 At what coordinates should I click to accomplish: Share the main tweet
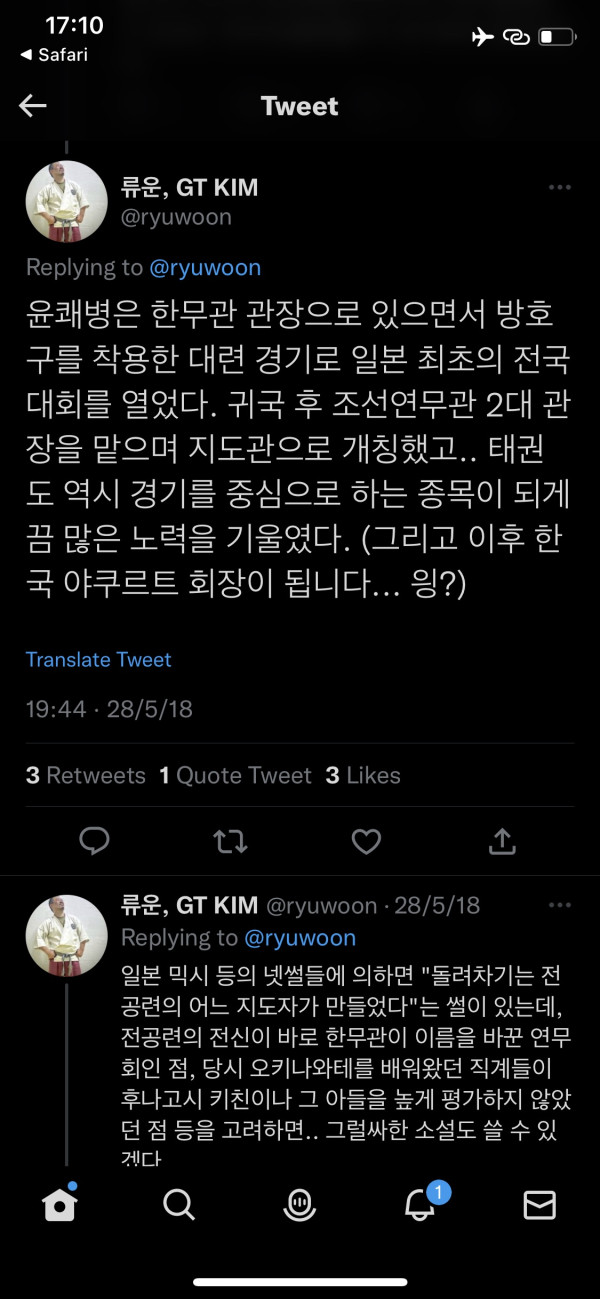click(501, 842)
